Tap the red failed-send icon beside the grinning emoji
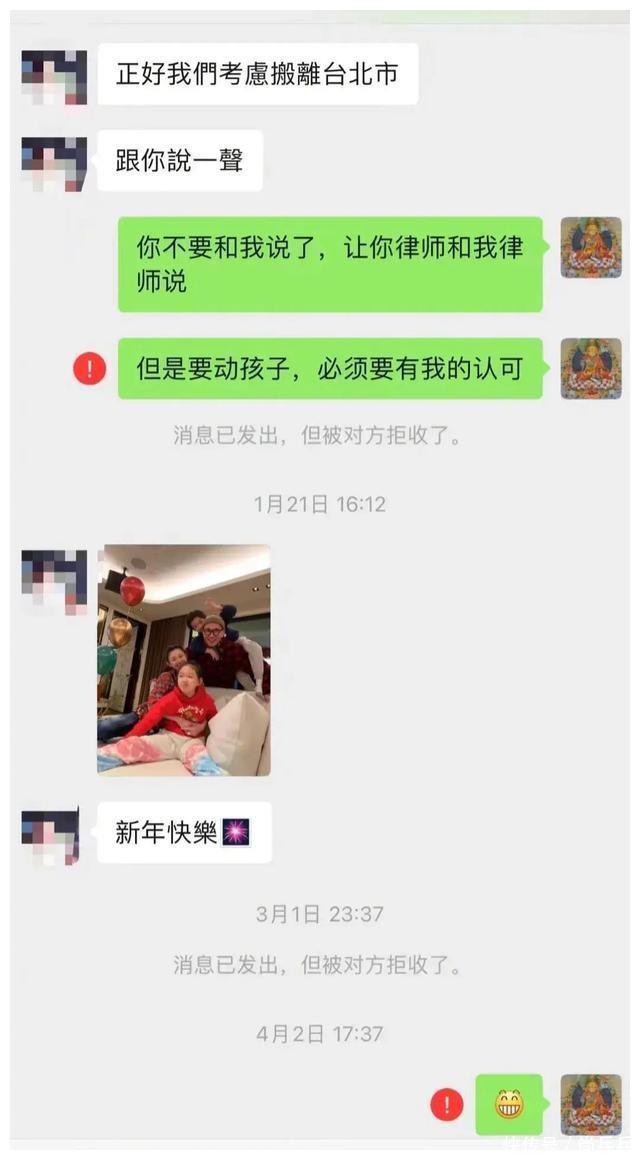This screenshot has height=1160, width=640. [x=447, y=1105]
